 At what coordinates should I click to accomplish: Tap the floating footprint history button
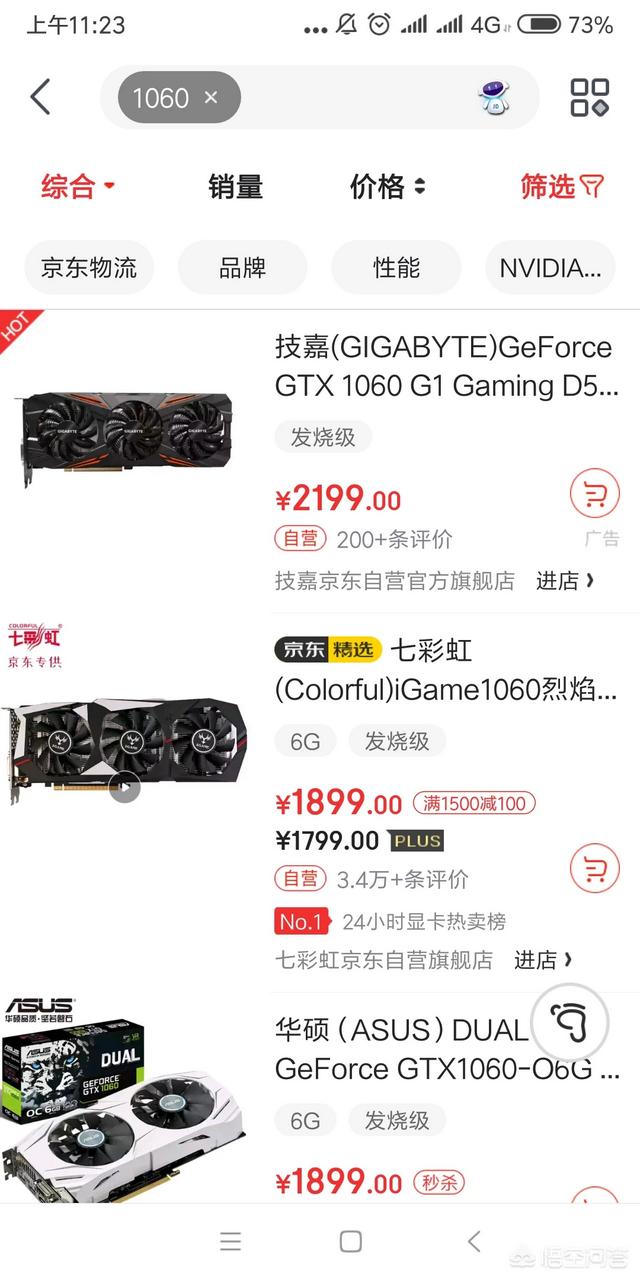point(569,1022)
